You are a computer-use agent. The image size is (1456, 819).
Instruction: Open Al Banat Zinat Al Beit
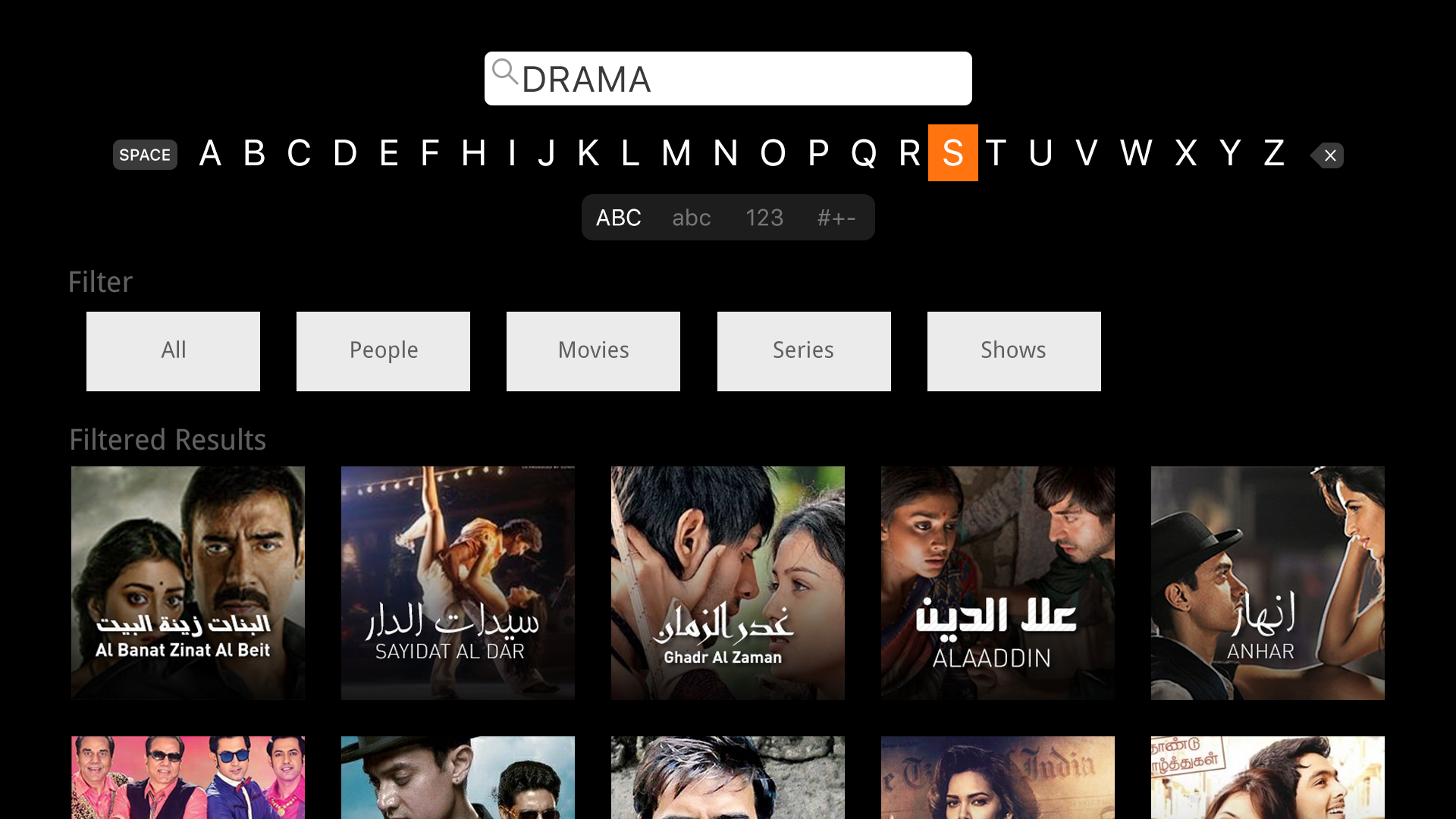pyautogui.click(x=188, y=582)
